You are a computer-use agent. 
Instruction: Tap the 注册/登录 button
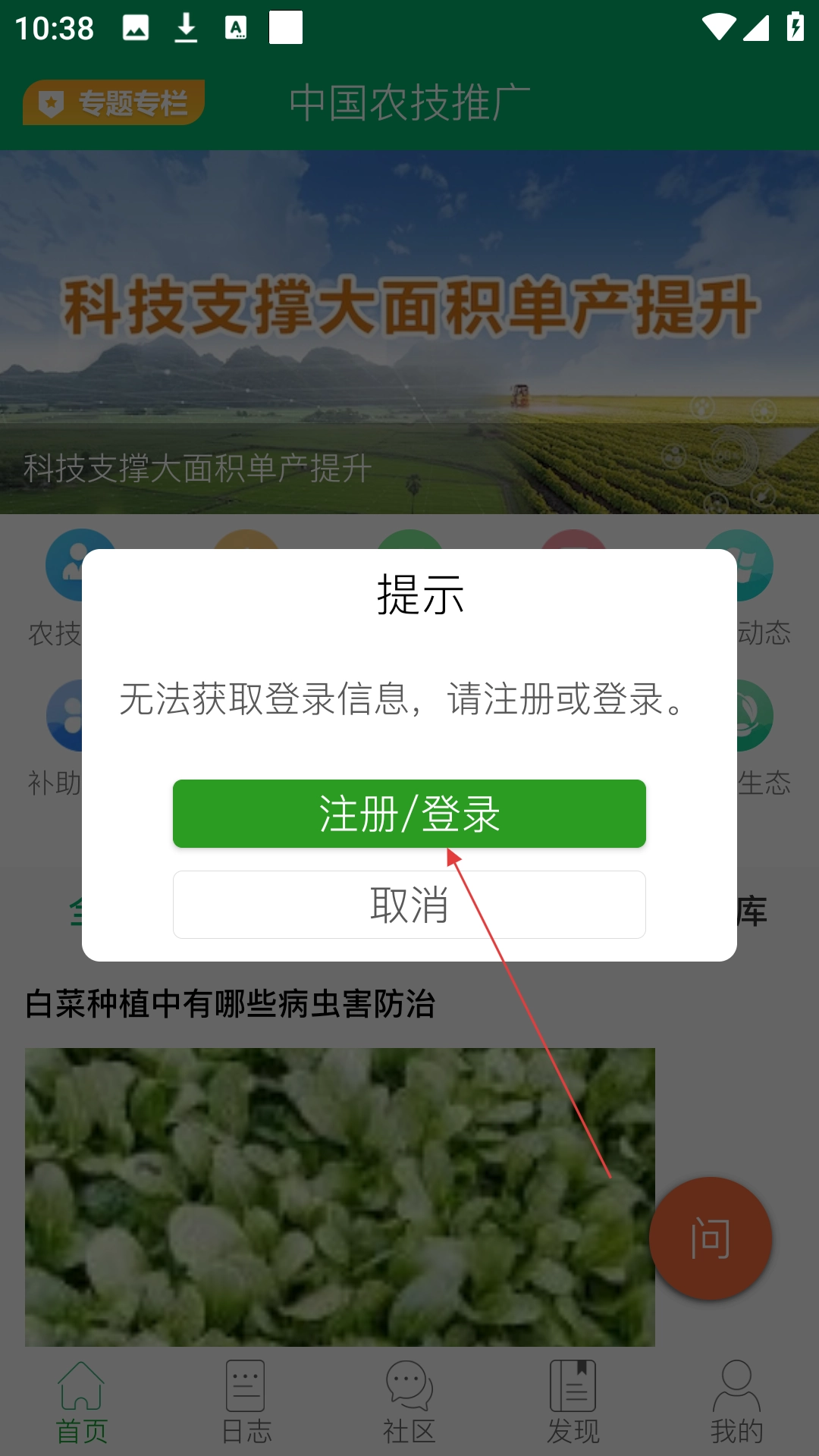[x=409, y=814]
